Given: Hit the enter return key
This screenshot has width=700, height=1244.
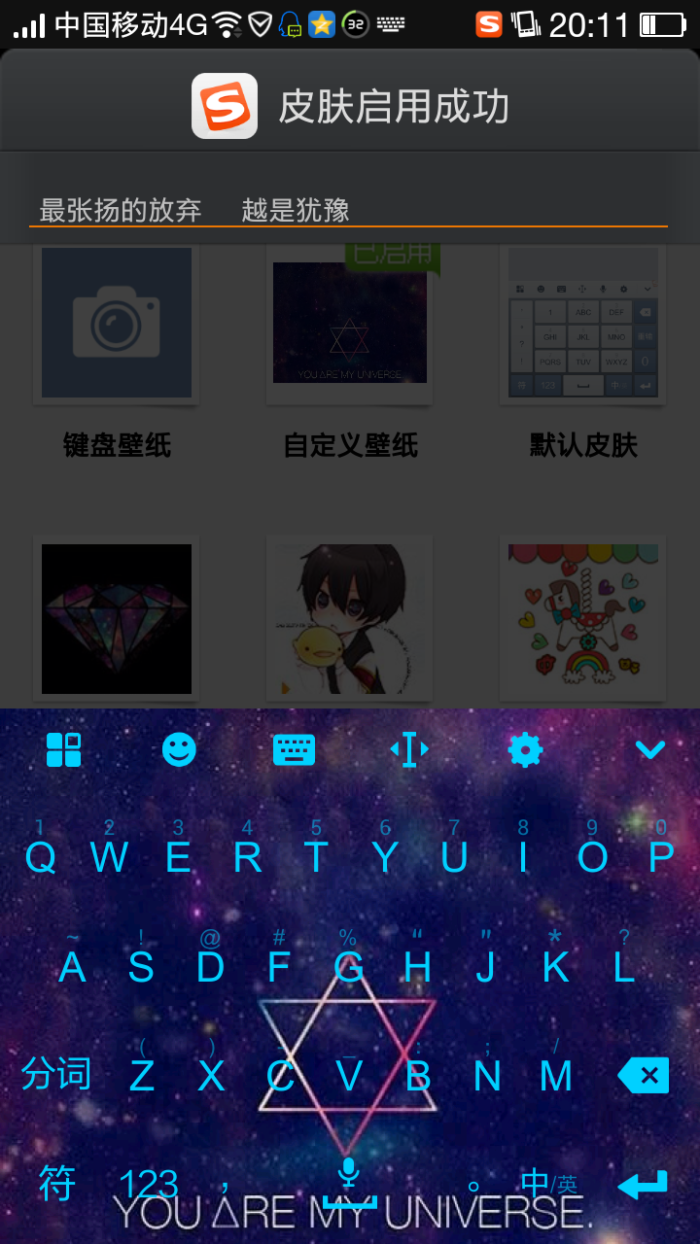Looking at the screenshot, I should click(x=643, y=1185).
